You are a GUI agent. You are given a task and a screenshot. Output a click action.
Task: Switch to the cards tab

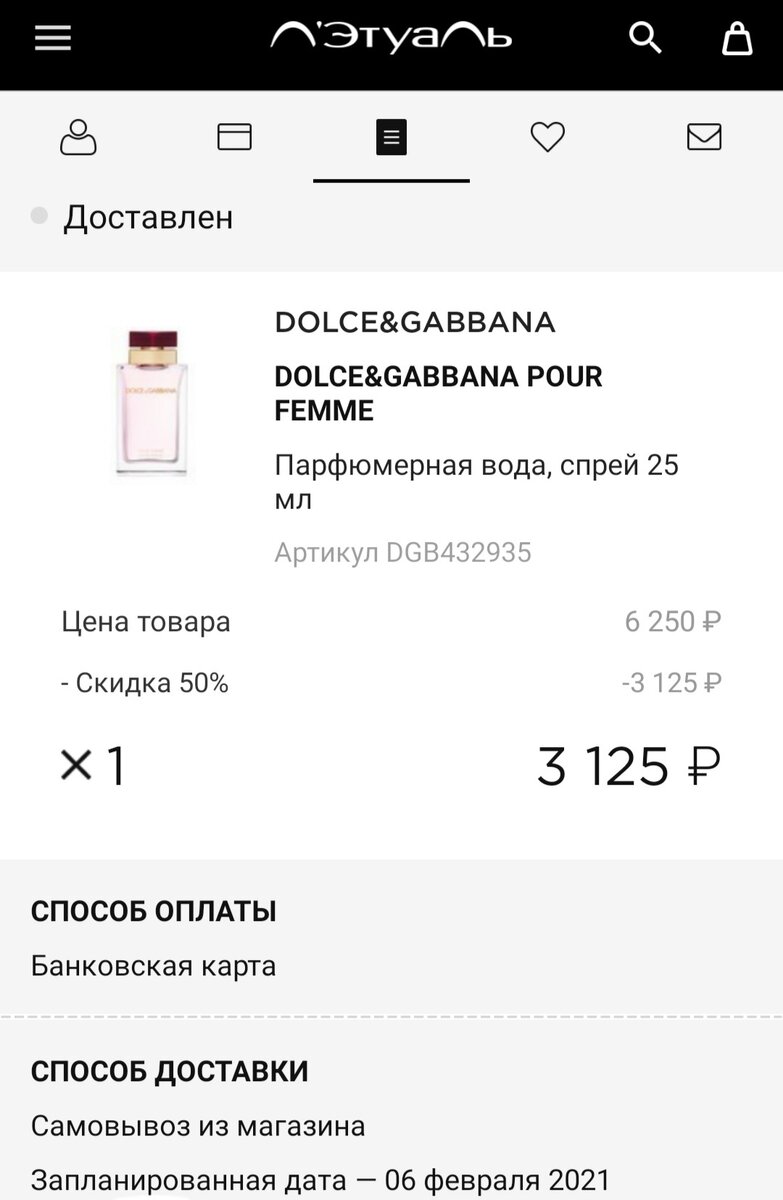pyautogui.click(x=234, y=137)
